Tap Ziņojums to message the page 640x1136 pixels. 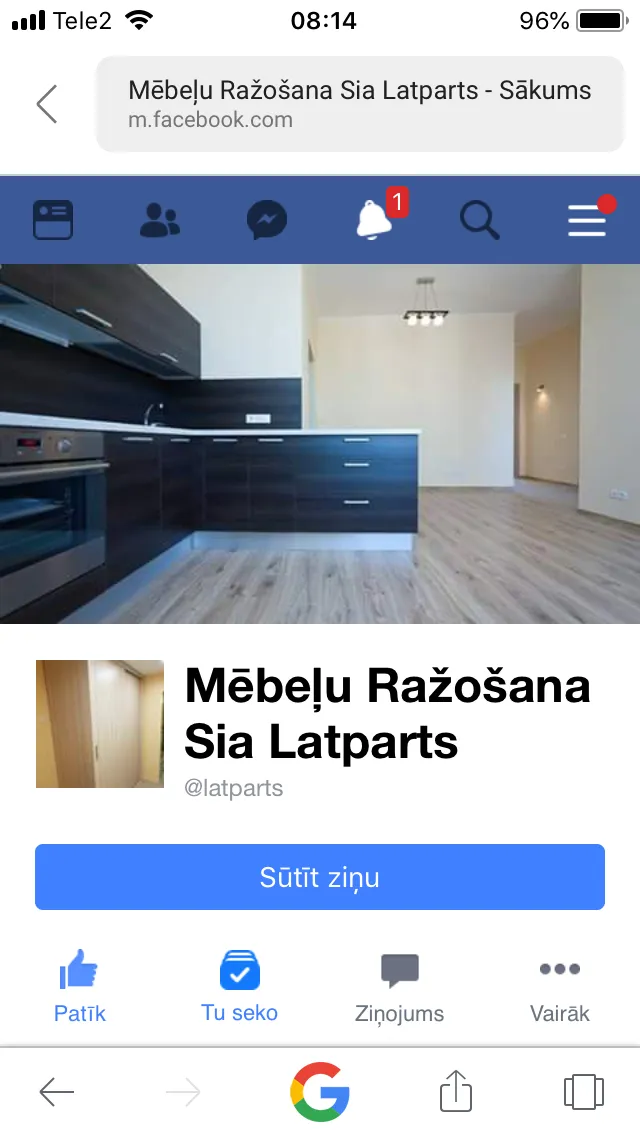pos(399,986)
